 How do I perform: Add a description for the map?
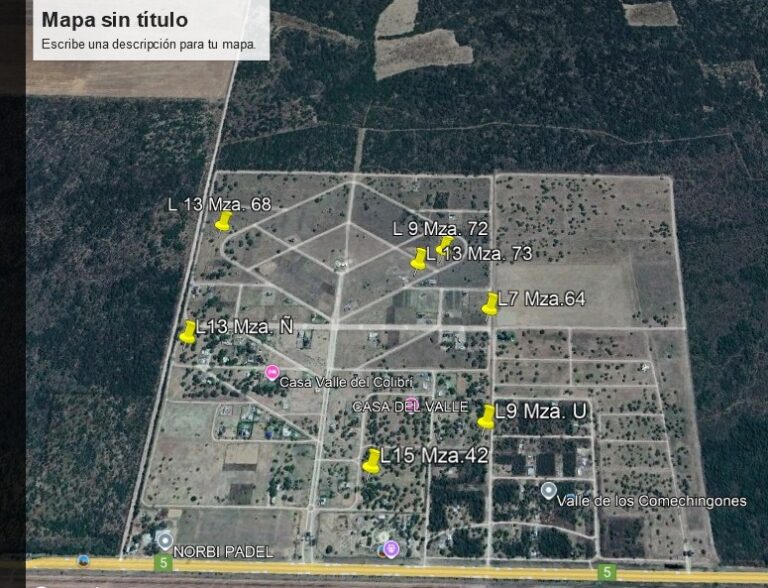149,44
